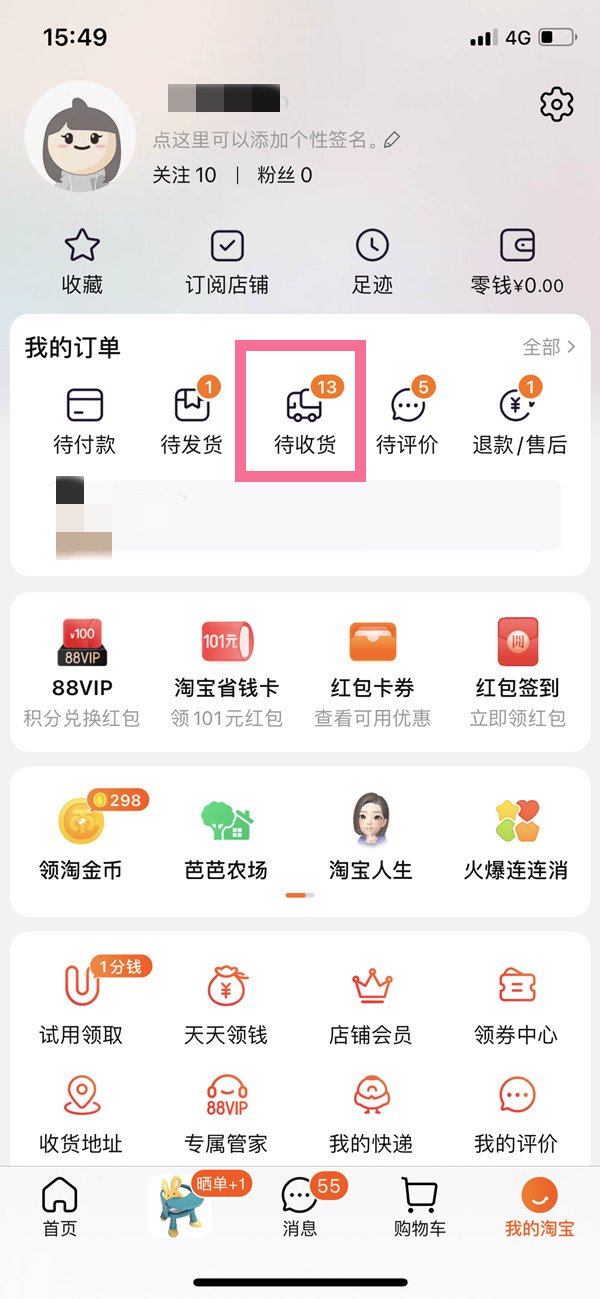Switch to the 首页 home tab
The height and width of the screenshot is (1299, 600).
[60, 1207]
